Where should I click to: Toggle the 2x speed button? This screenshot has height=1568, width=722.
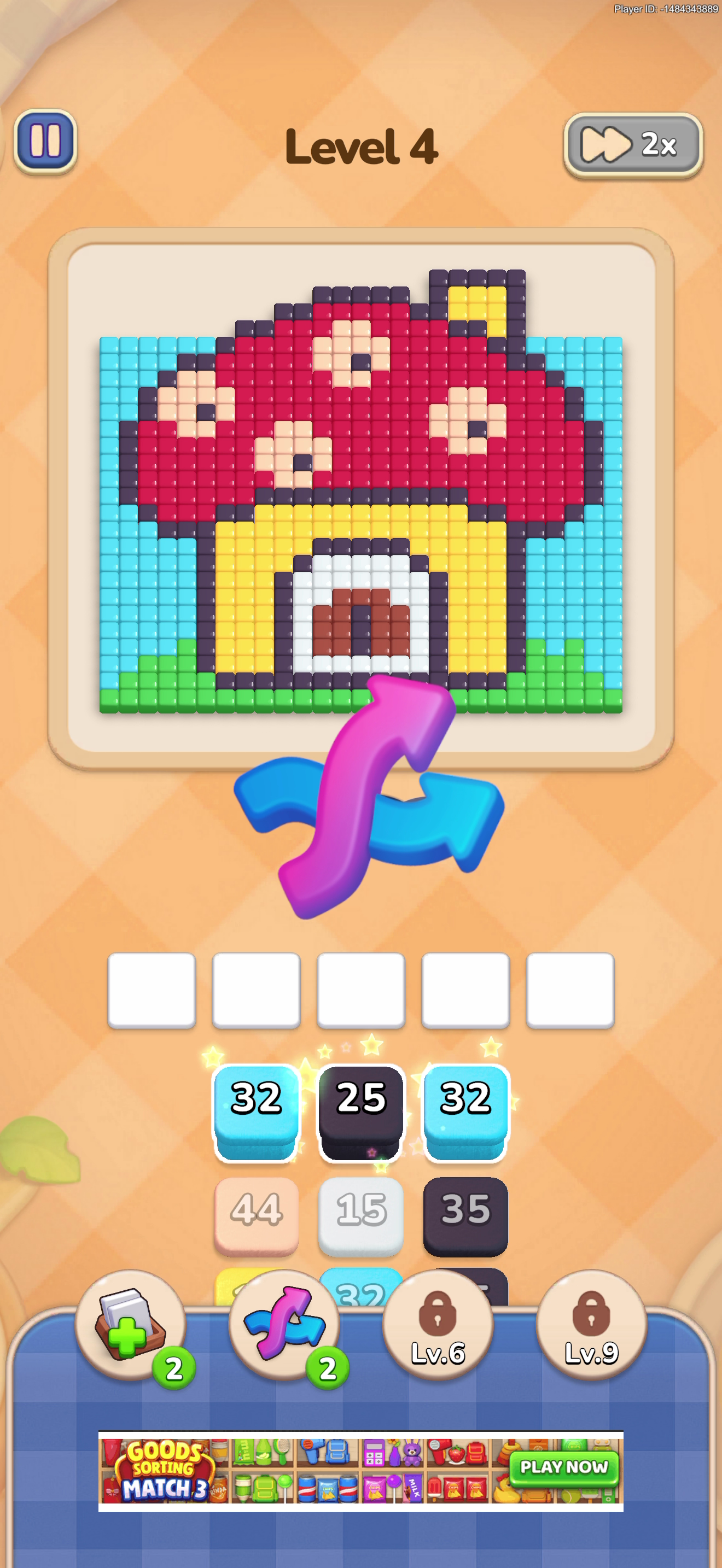633,145
